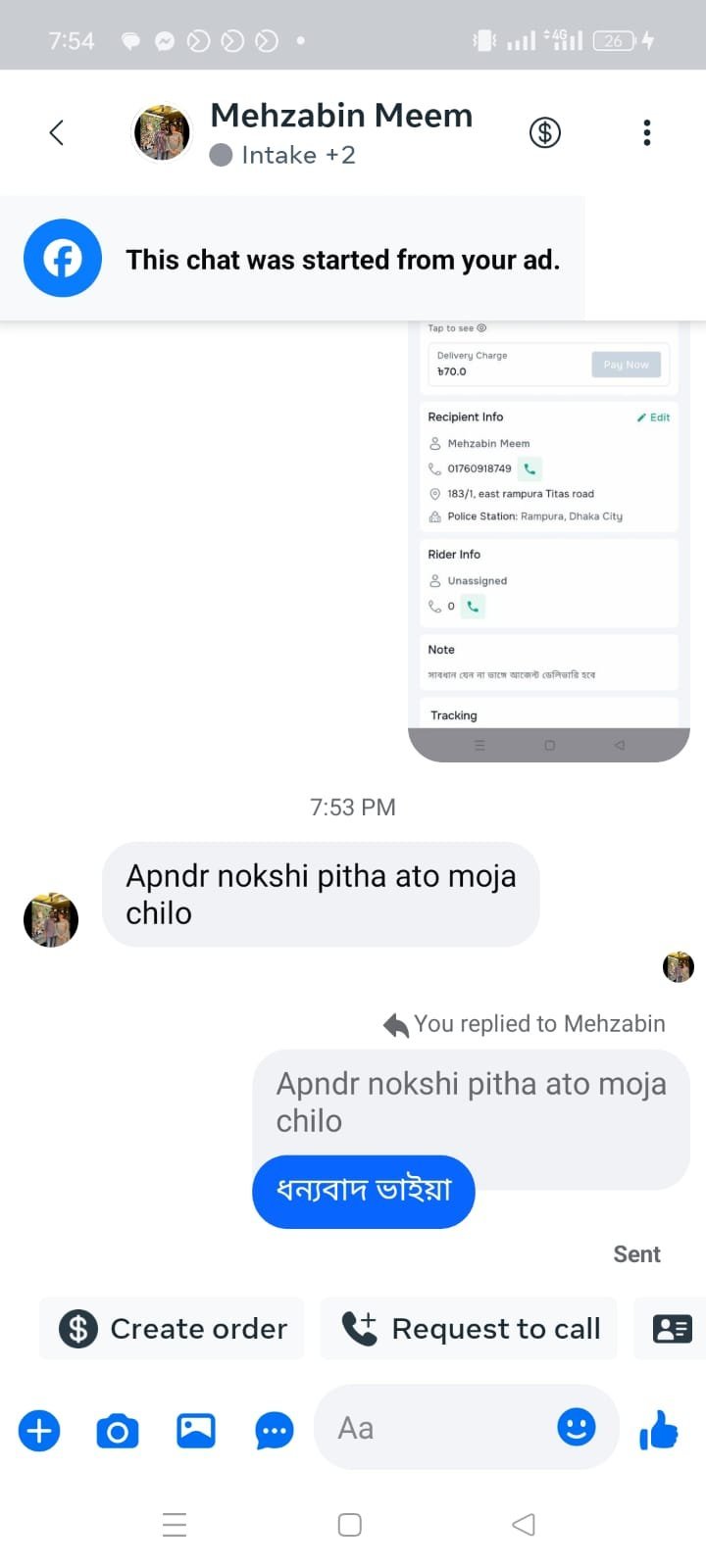
Task: Select the Request to call button
Action: pos(470,1329)
